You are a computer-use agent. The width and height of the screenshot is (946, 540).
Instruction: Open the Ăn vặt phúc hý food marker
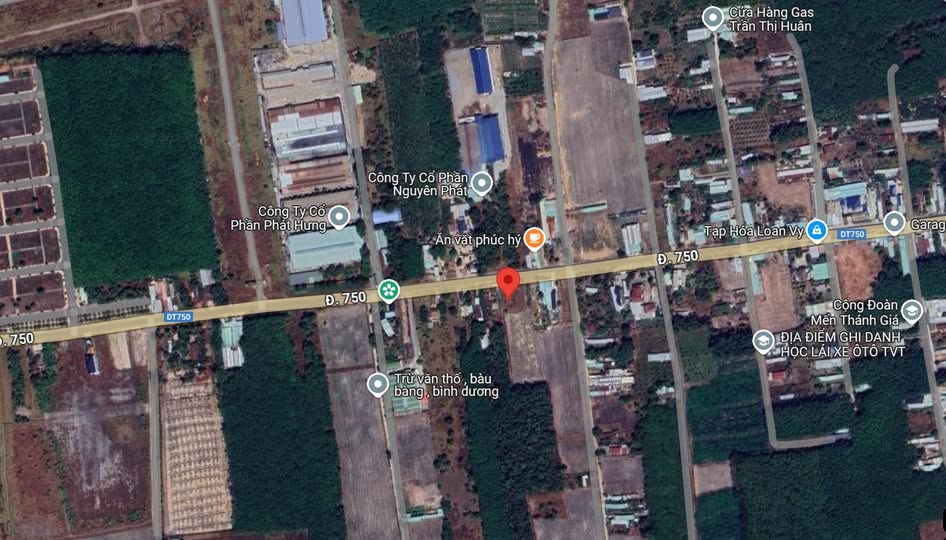click(534, 238)
